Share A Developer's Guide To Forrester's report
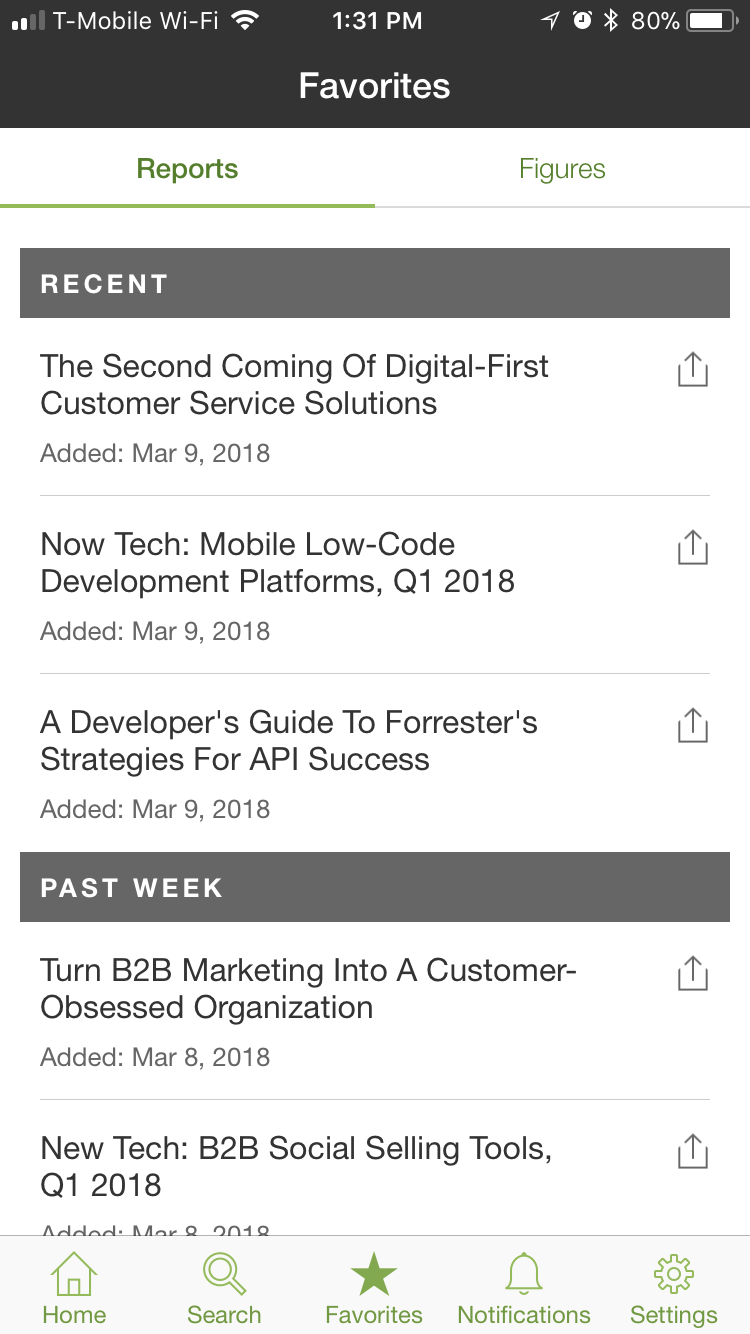 point(693,725)
